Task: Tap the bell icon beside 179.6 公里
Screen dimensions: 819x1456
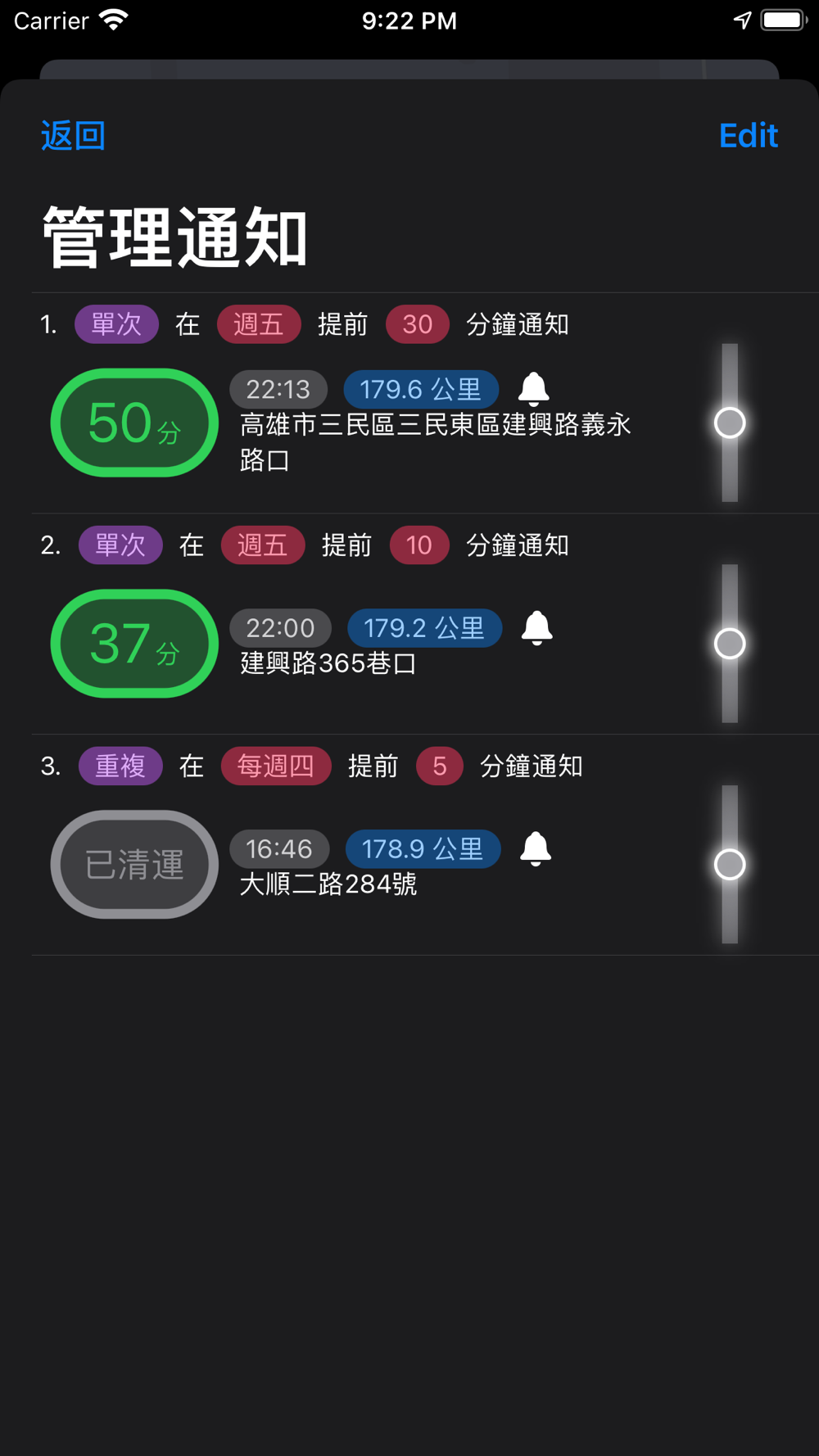Action: (x=534, y=389)
